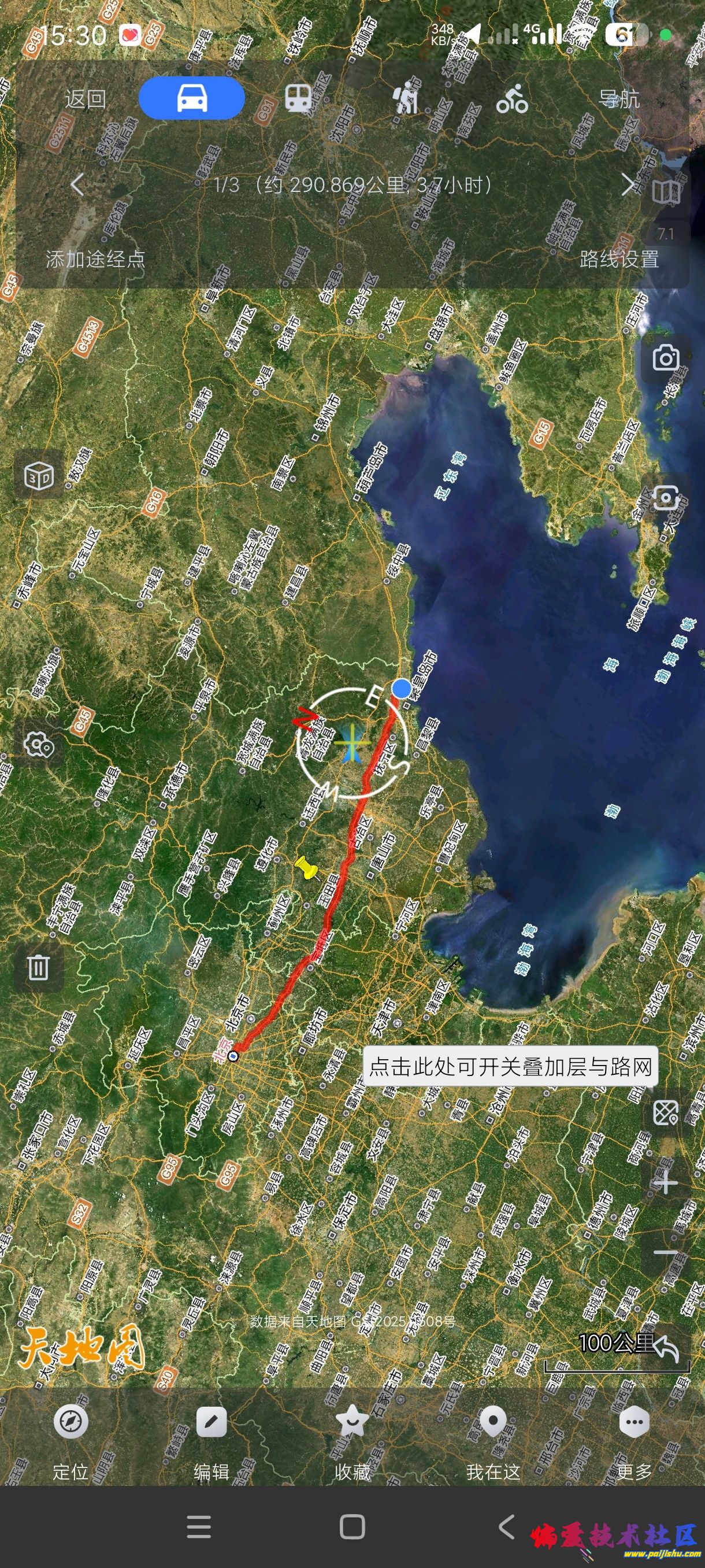Start navigation with 导航

pos(619,99)
